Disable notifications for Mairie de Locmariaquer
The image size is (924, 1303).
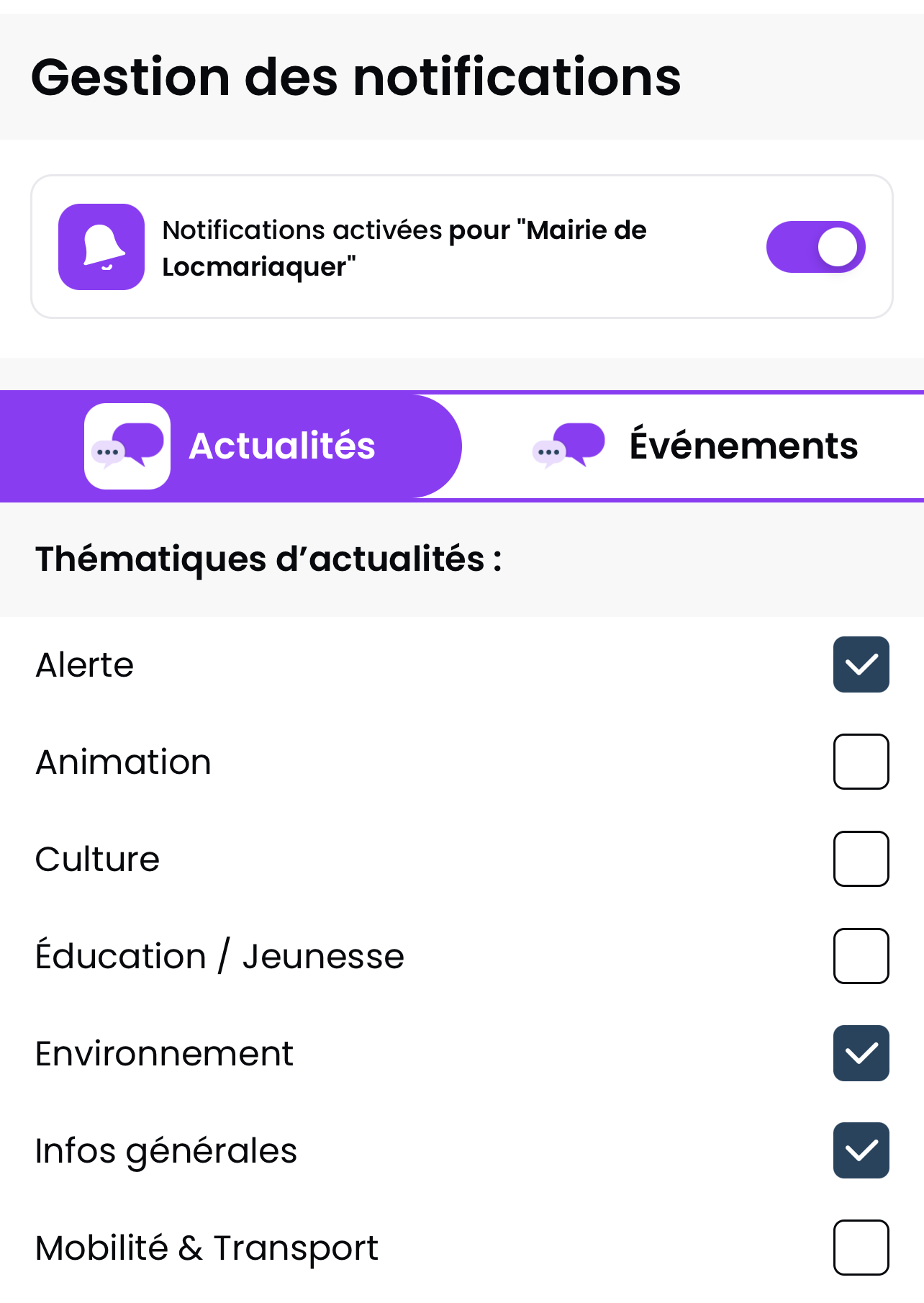click(x=815, y=247)
